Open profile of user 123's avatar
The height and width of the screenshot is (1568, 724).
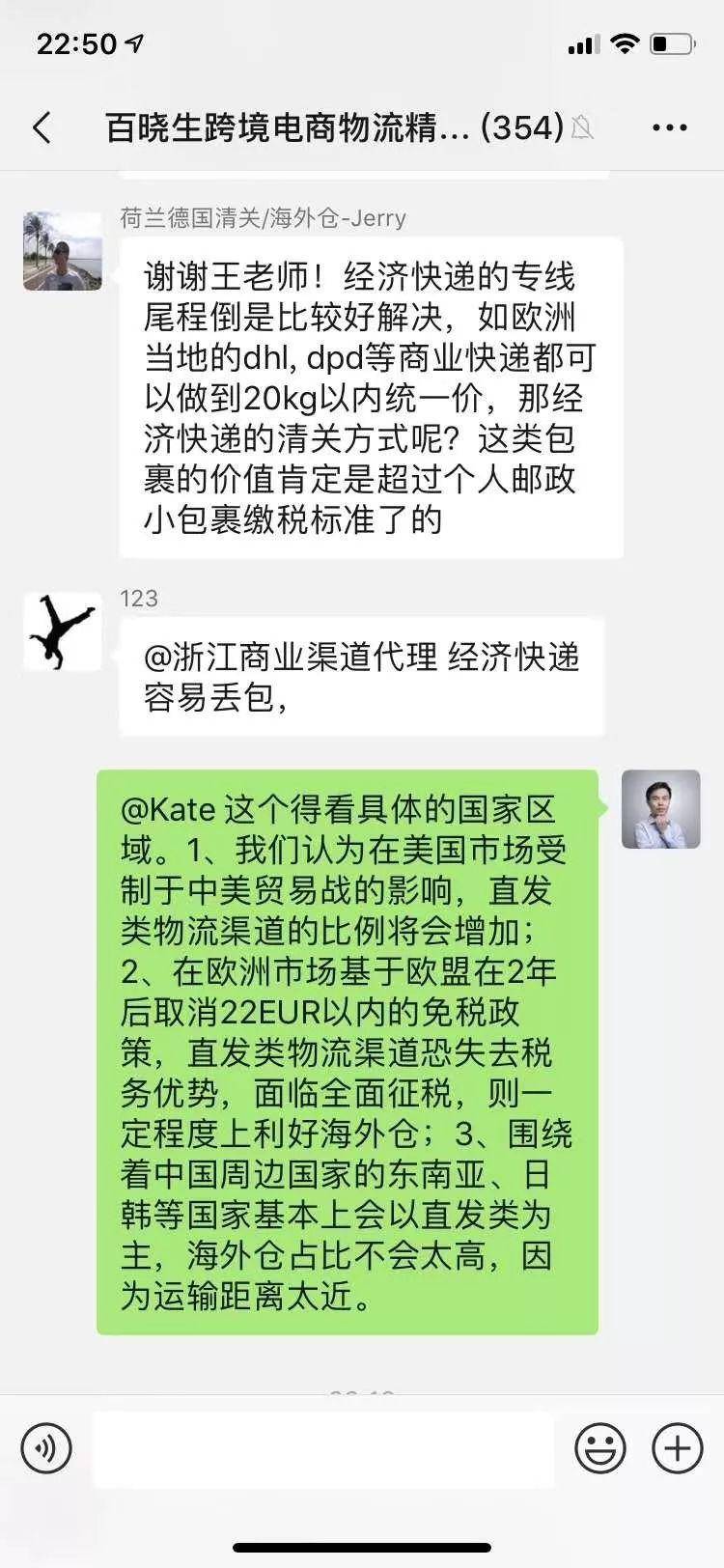[x=63, y=632]
